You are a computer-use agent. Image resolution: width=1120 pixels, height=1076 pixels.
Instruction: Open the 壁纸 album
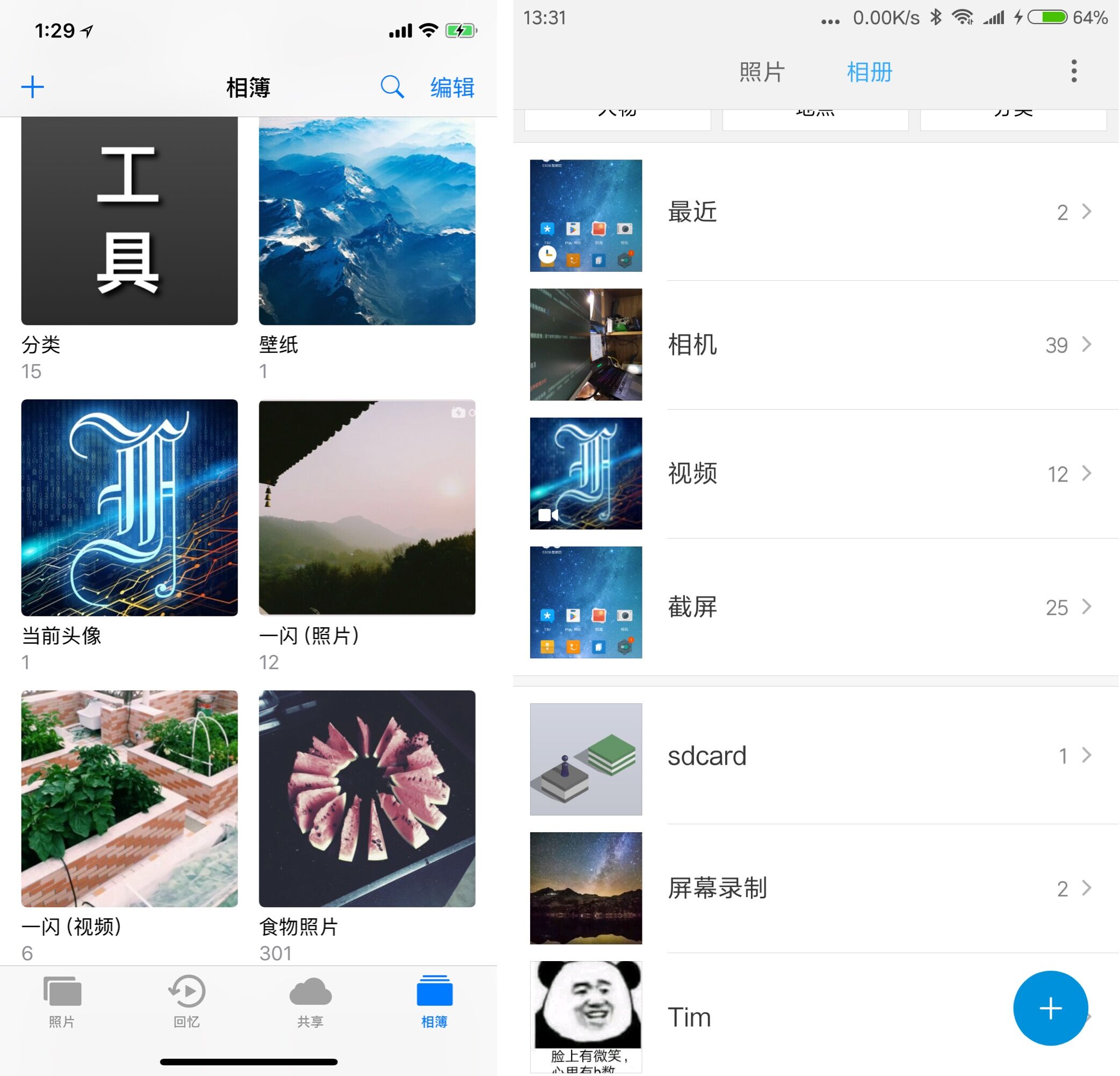pos(367,221)
